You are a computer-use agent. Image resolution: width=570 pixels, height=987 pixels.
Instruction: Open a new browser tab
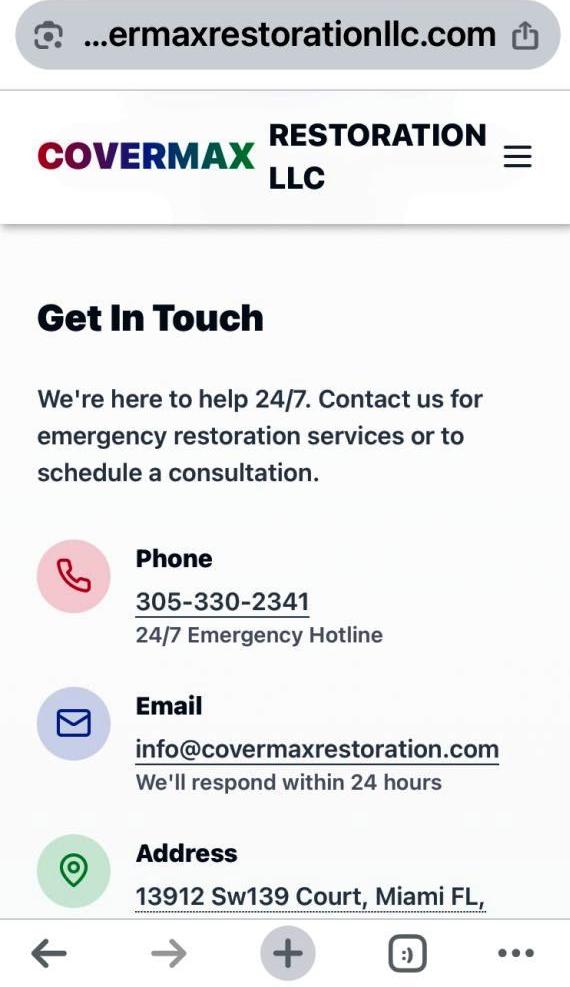coord(288,953)
